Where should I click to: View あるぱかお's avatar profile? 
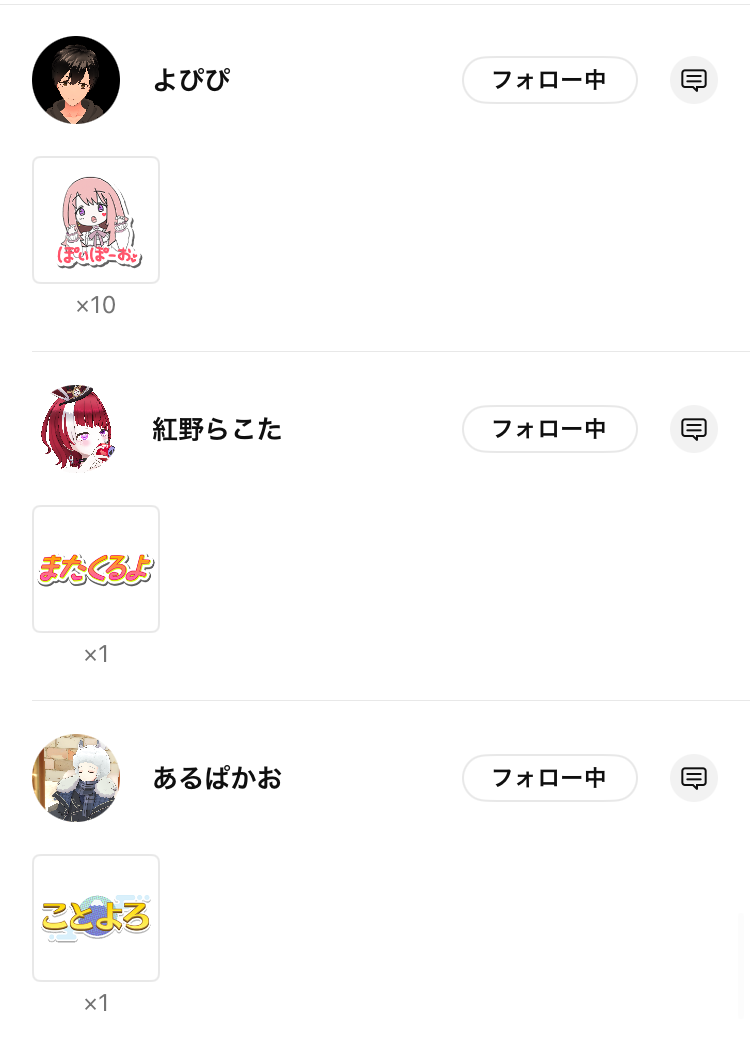pyautogui.click(x=76, y=778)
